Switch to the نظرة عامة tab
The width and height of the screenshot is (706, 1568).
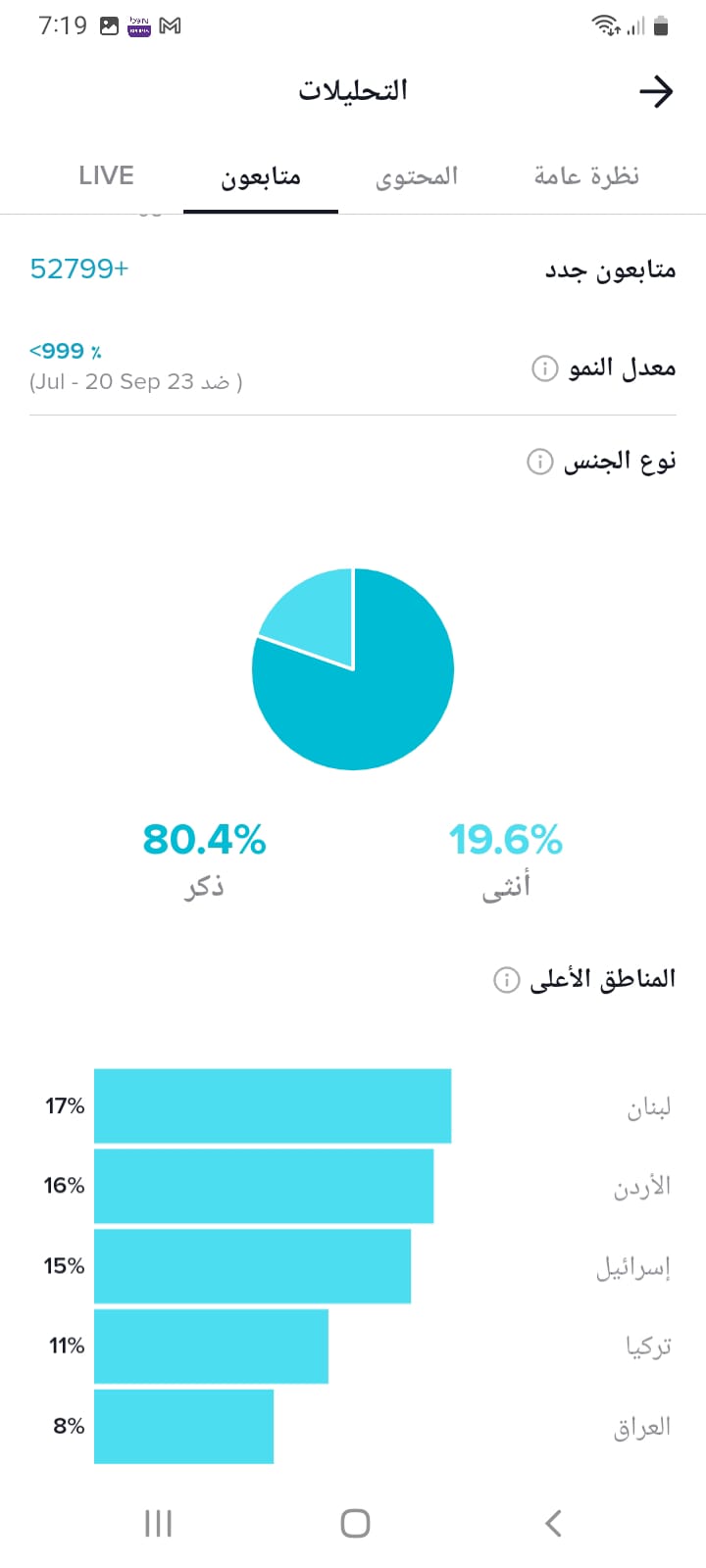(x=586, y=175)
